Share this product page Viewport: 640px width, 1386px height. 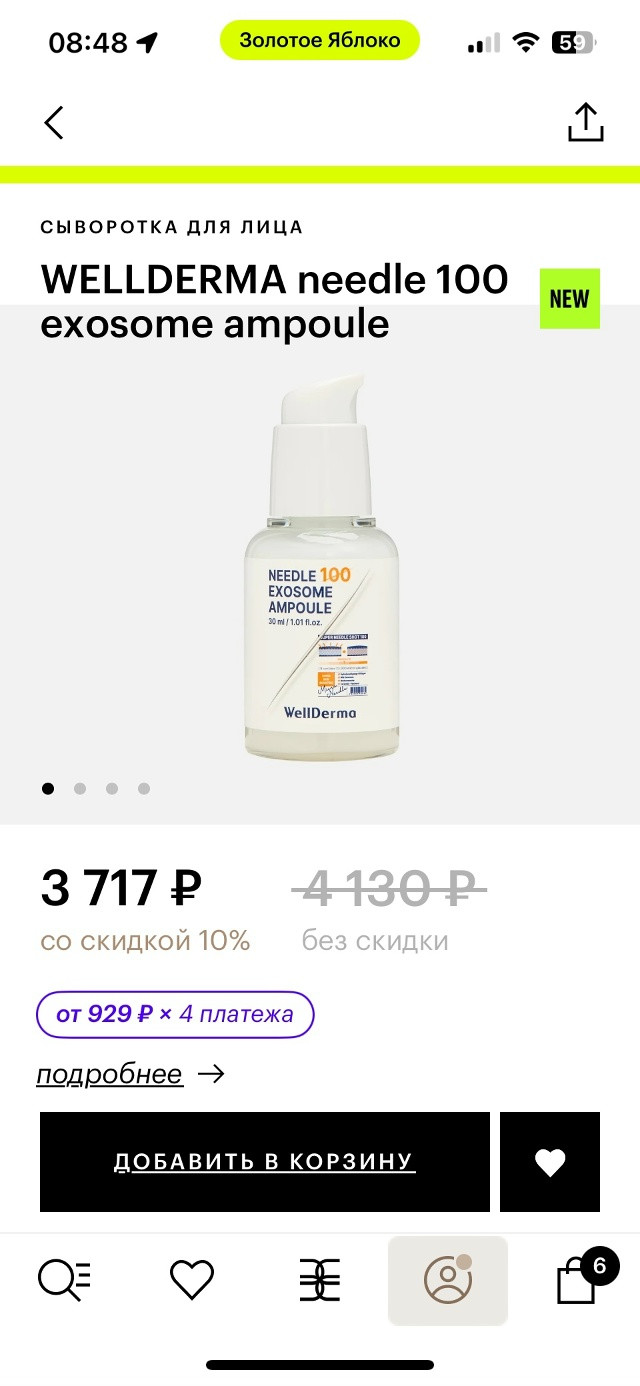585,122
